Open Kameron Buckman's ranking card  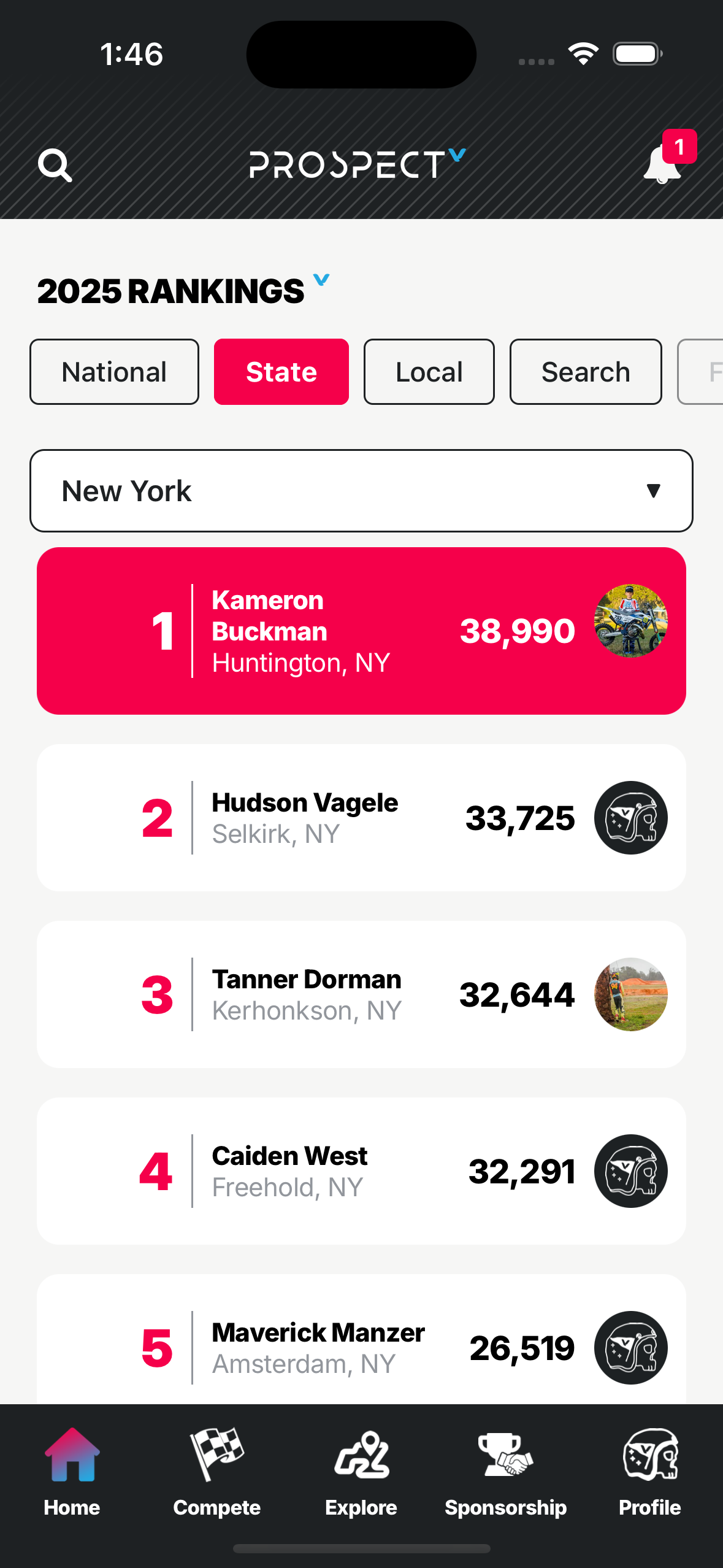point(361,631)
